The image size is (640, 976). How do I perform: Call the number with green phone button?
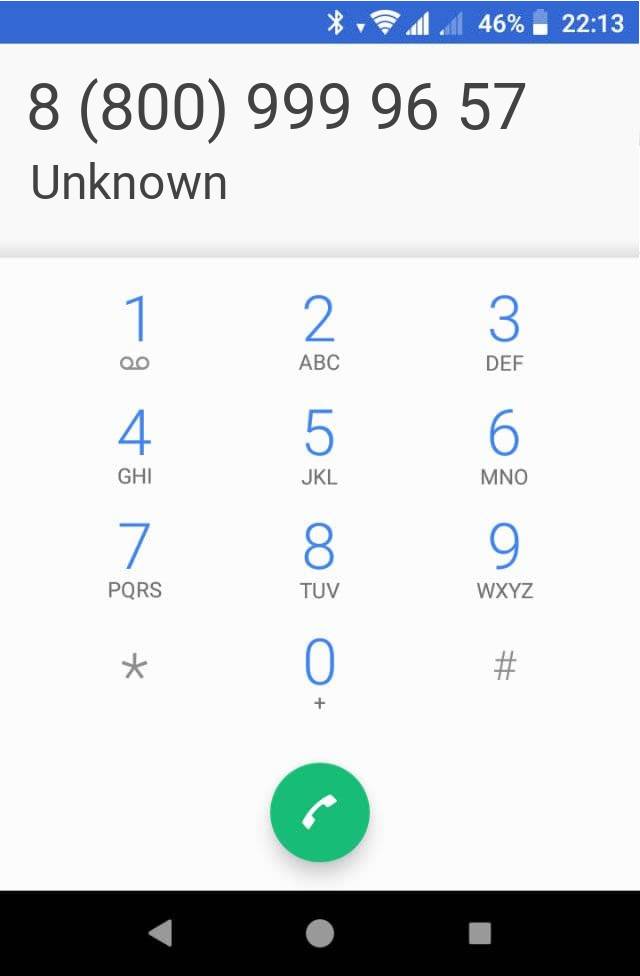point(320,812)
